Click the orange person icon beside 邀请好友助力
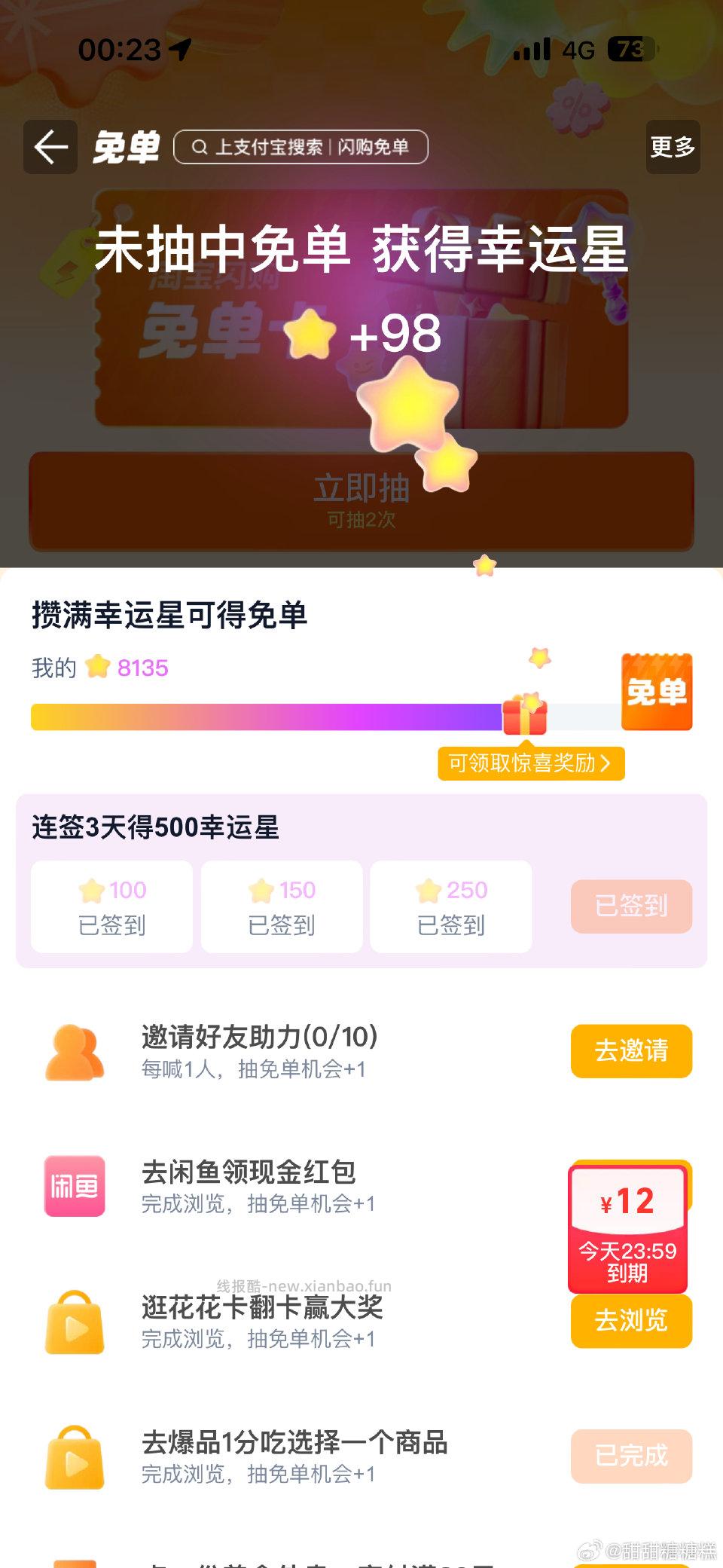Screen dimensions: 723x1568 (x=73, y=1051)
